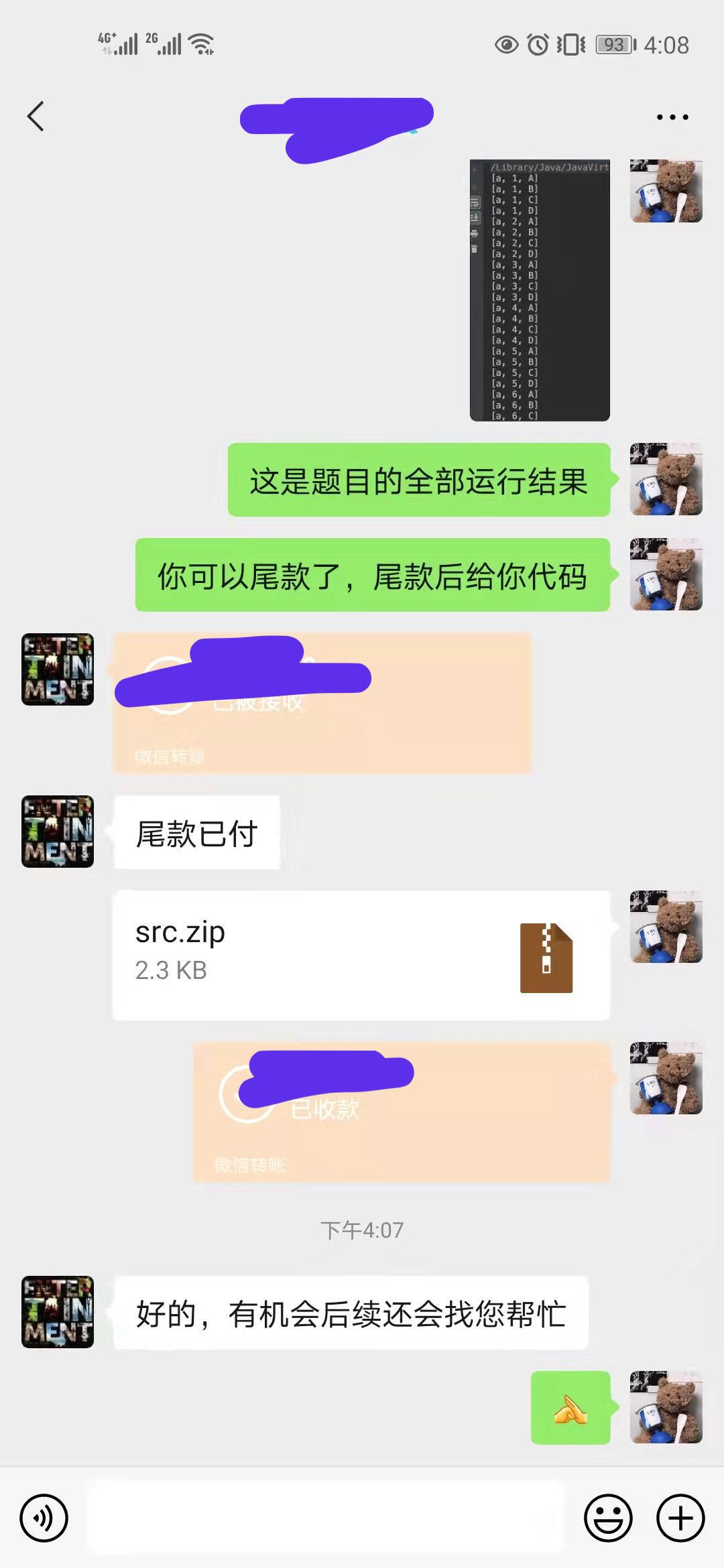The image size is (724, 1568).
Task: Go back to the chat list
Action: click(x=36, y=117)
